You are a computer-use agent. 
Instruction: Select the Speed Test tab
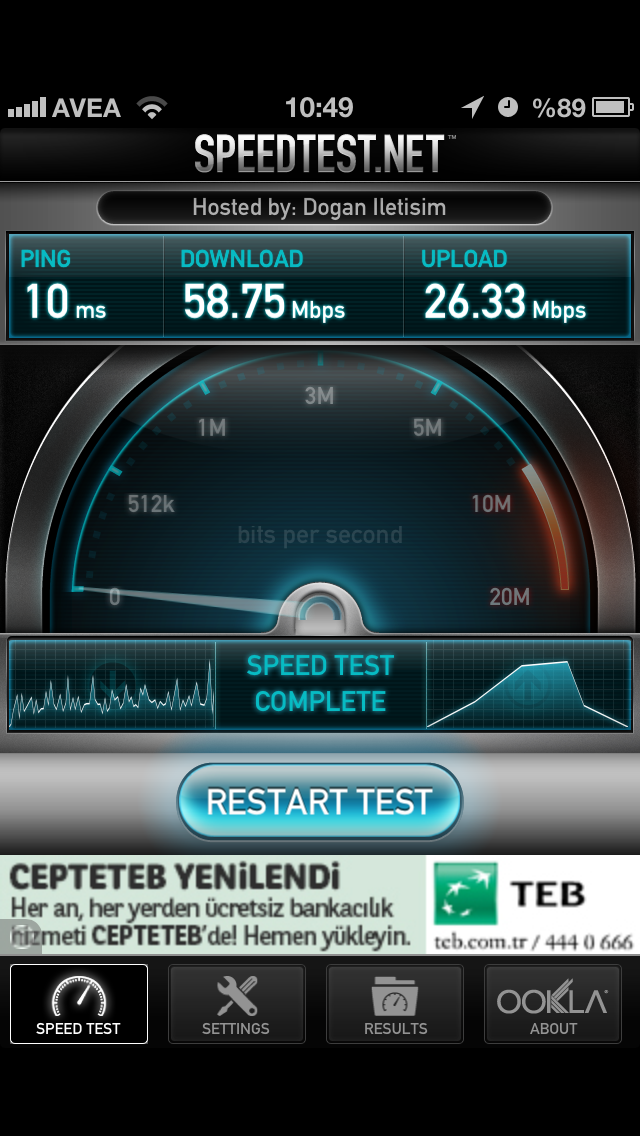pos(79,1004)
